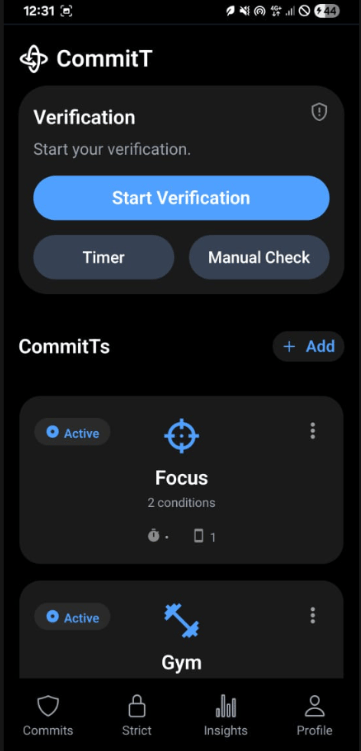View the Insights tab
Image resolution: width=361 pixels, height=751 pixels.
coord(226,716)
